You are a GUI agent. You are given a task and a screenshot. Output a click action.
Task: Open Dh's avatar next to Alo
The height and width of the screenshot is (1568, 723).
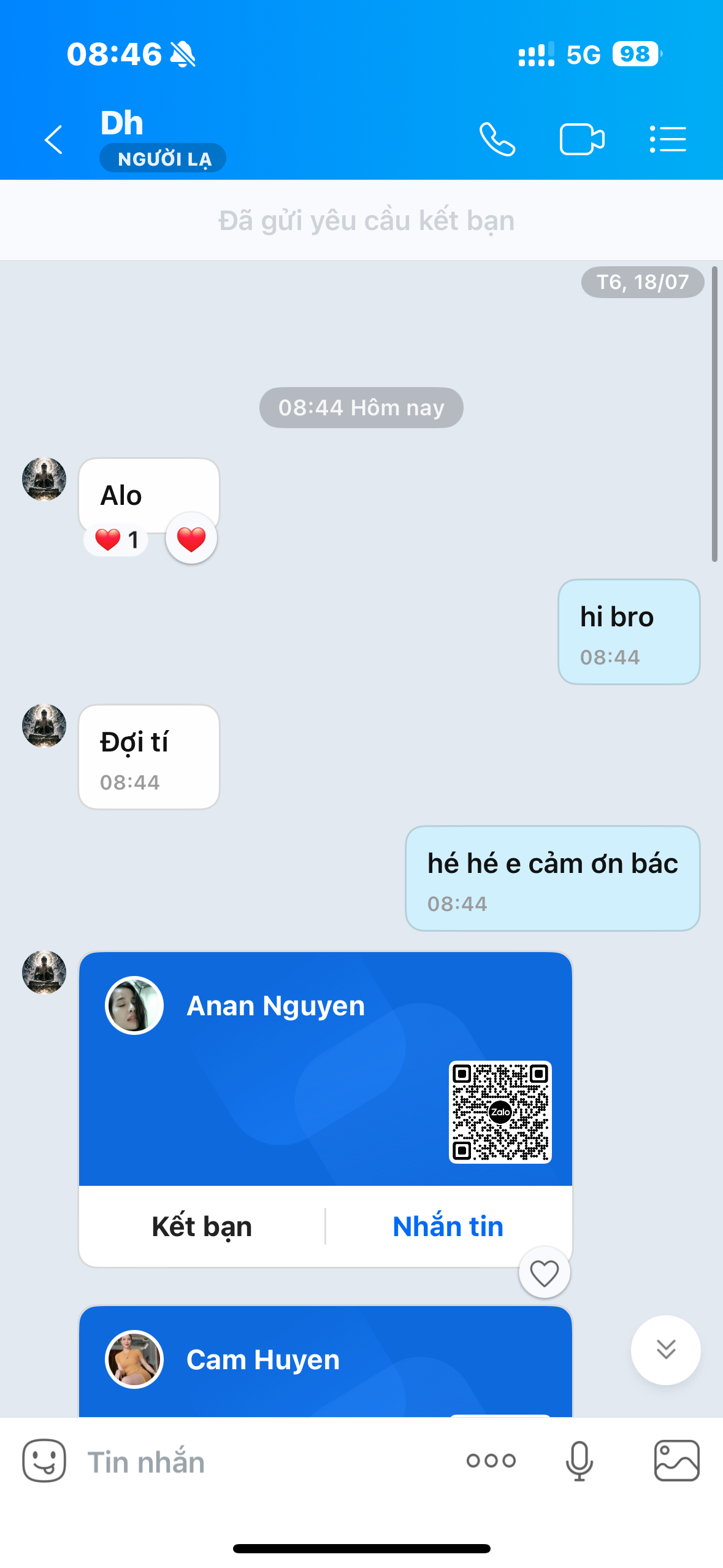[x=44, y=479]
